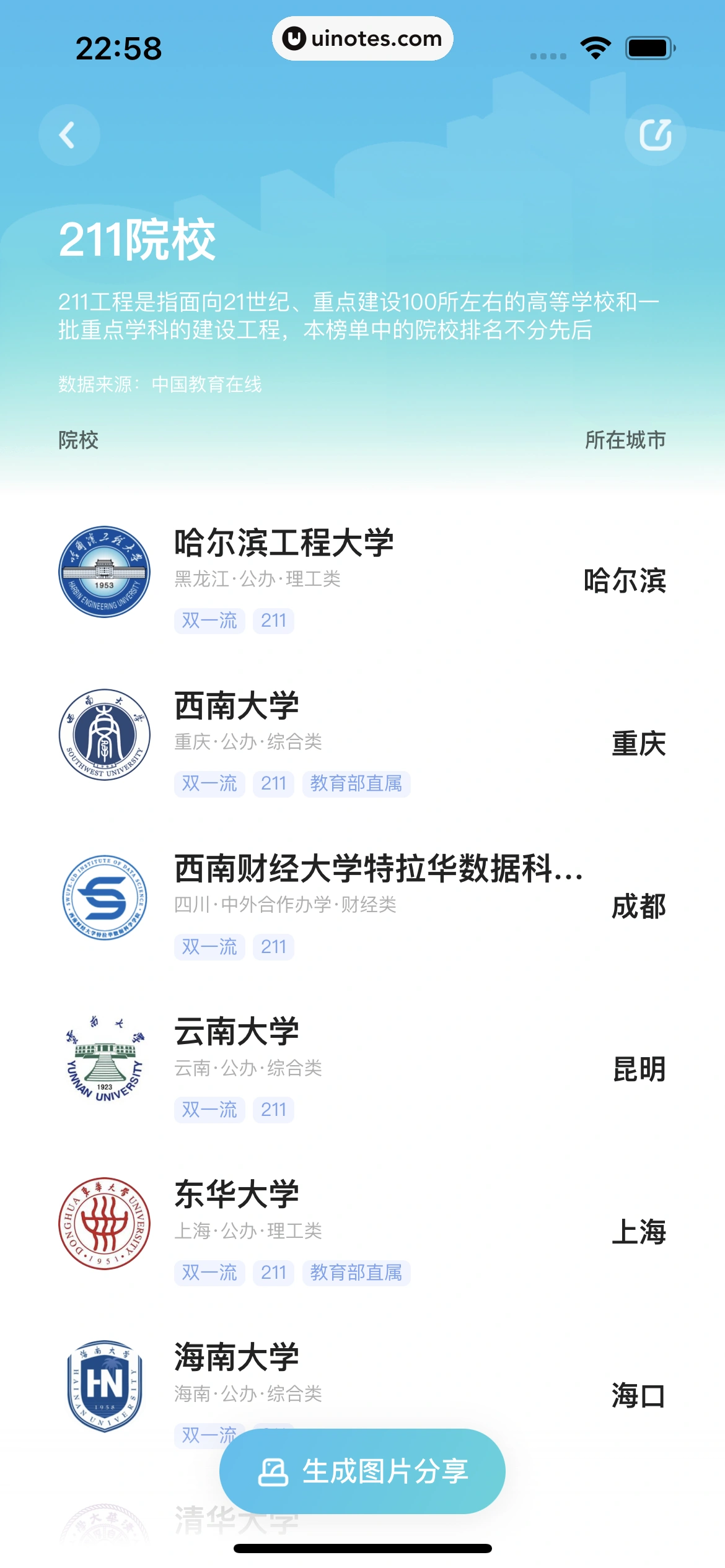Open the 所在城市 column header
This screenshot has width=725, height=1568.
[x=626, y=441]
